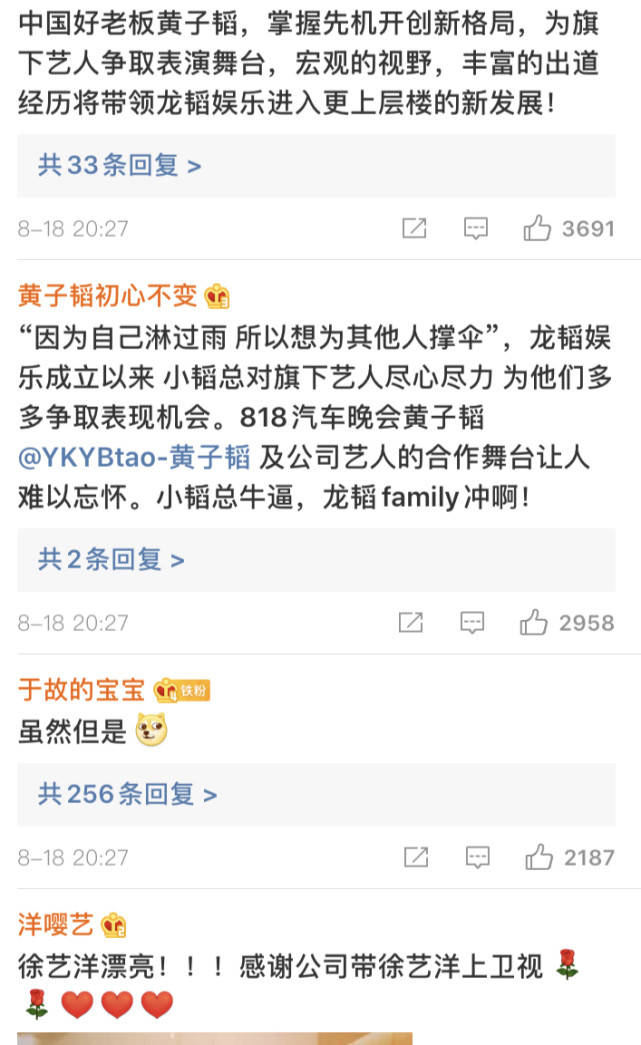Expand the 共33条回复 replies
This screenshot has height=1045, width=641.
(120, 165)
